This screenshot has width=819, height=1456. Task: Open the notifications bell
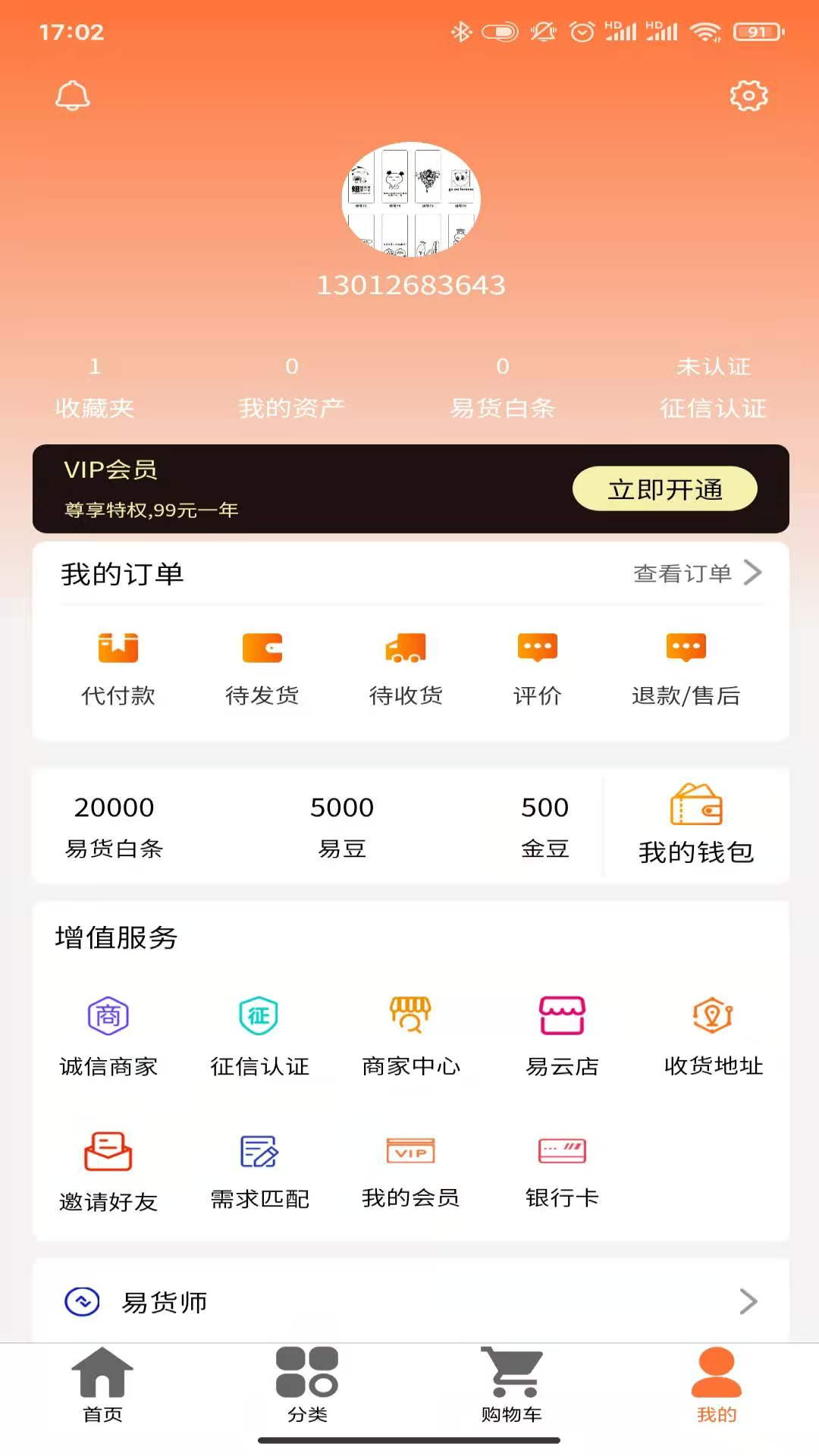click(x=73, y=96)
